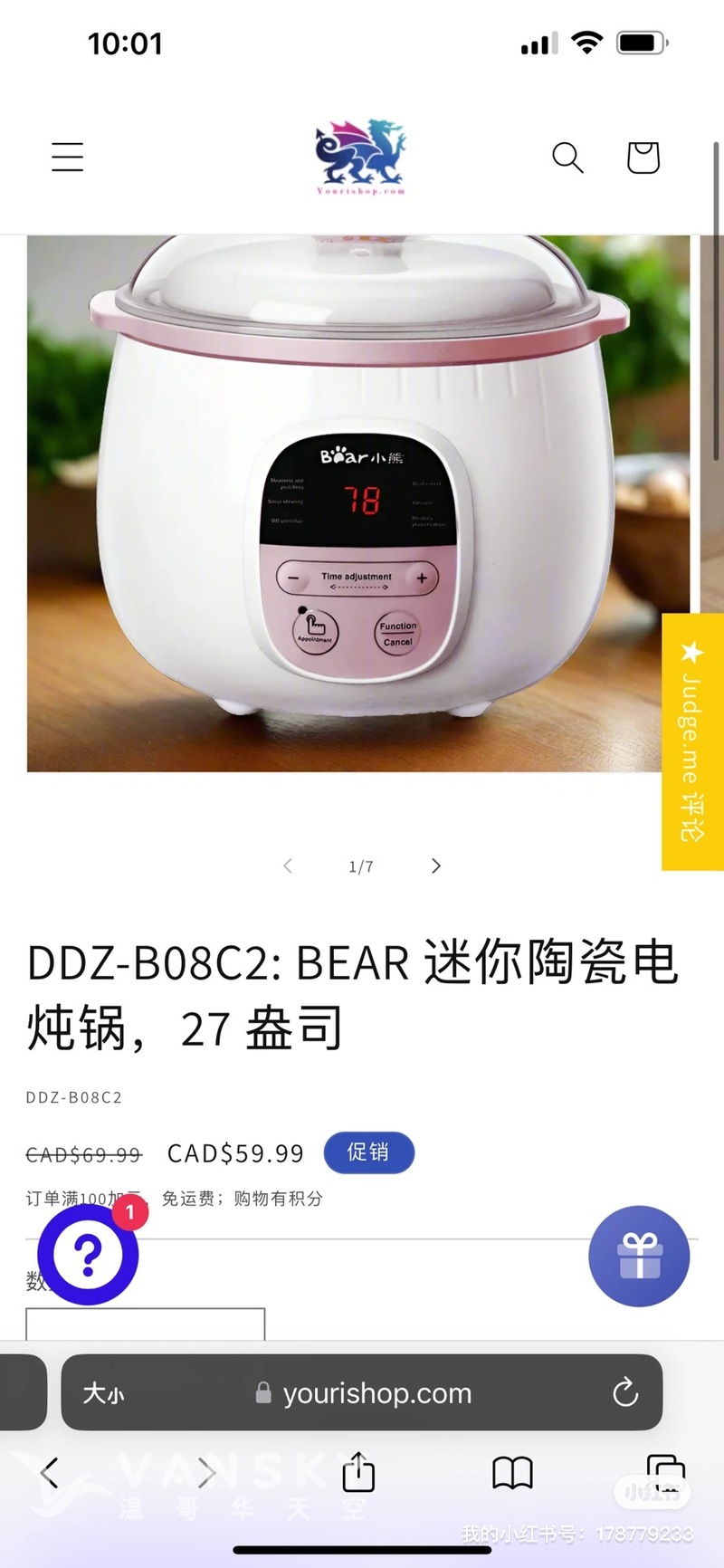The width and height of the screenshot is (724, 1568).
Task: Show previous product image
Action: 288,866
